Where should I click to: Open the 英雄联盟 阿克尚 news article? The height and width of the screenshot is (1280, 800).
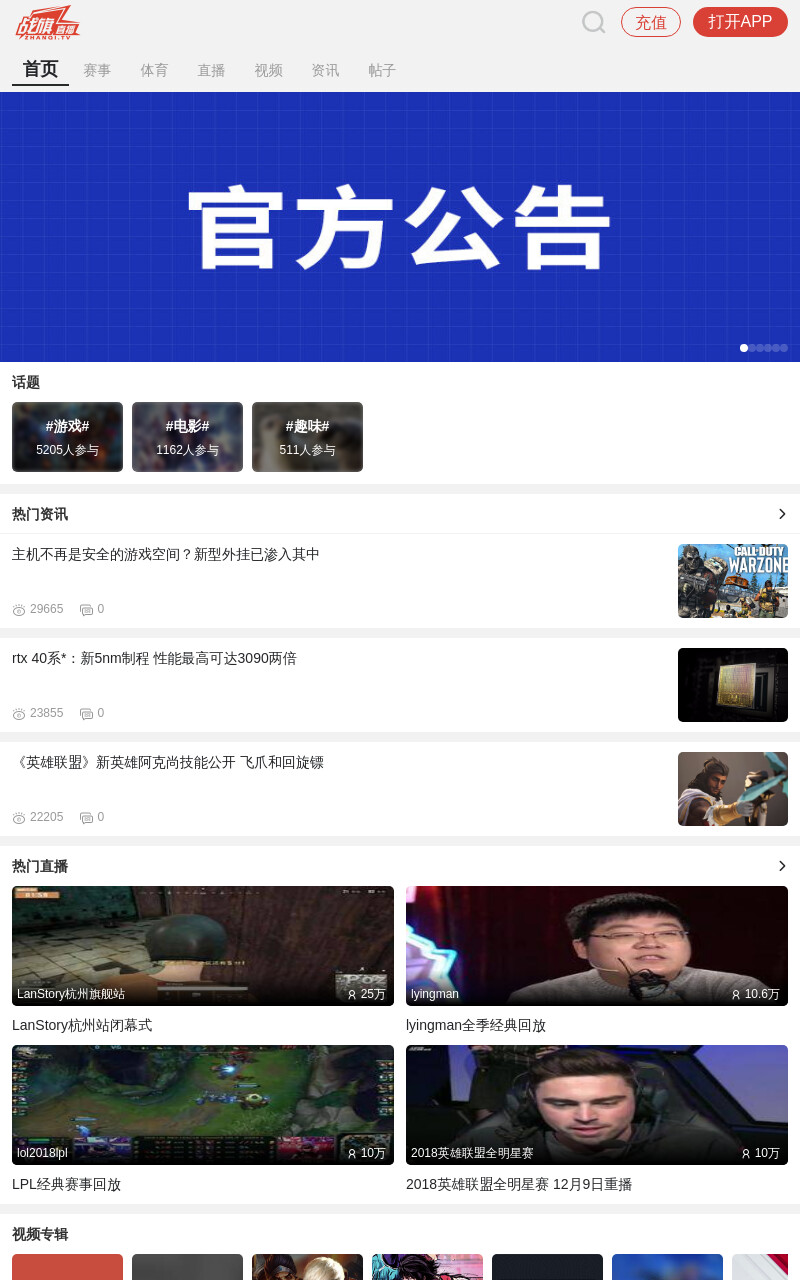tap(400, 789)
